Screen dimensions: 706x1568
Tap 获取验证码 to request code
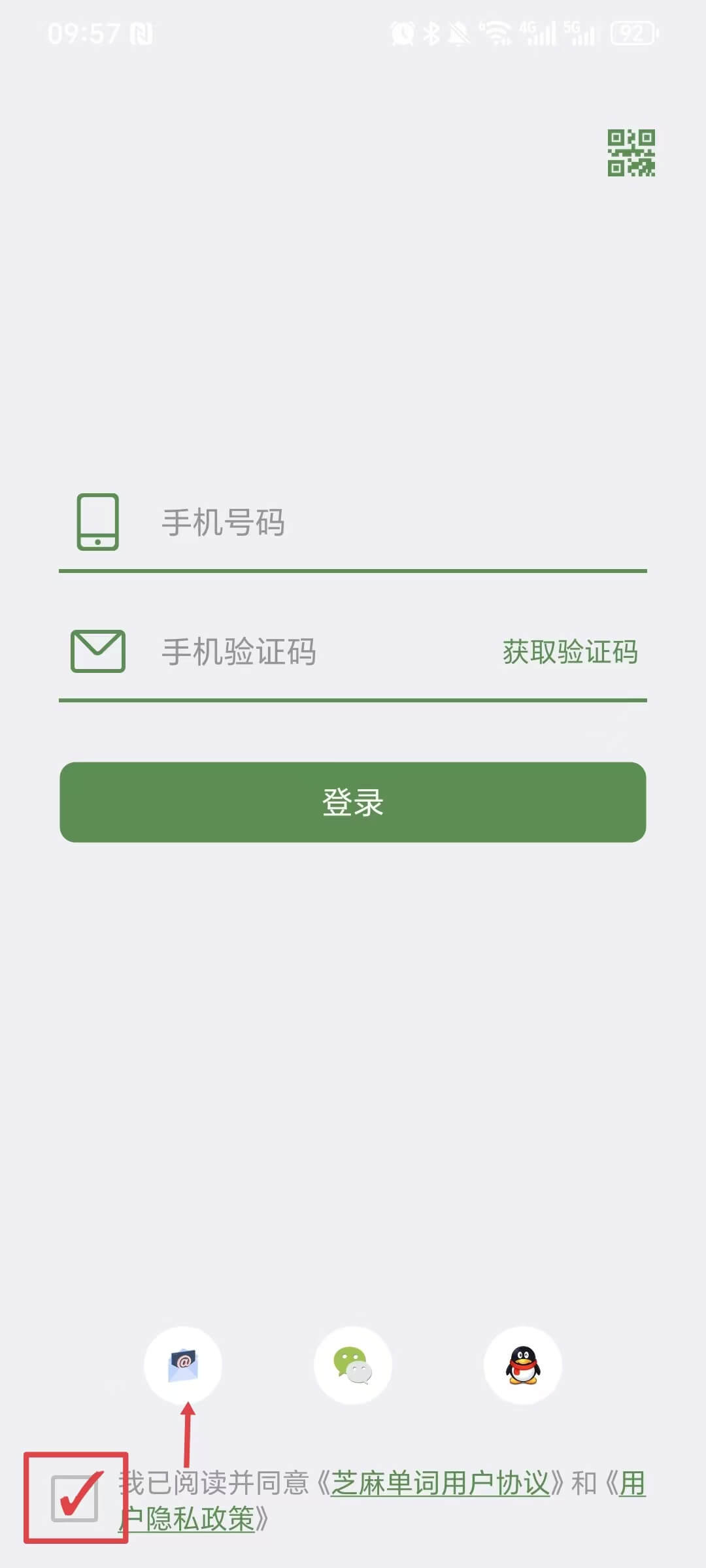[x=570, y=652]
